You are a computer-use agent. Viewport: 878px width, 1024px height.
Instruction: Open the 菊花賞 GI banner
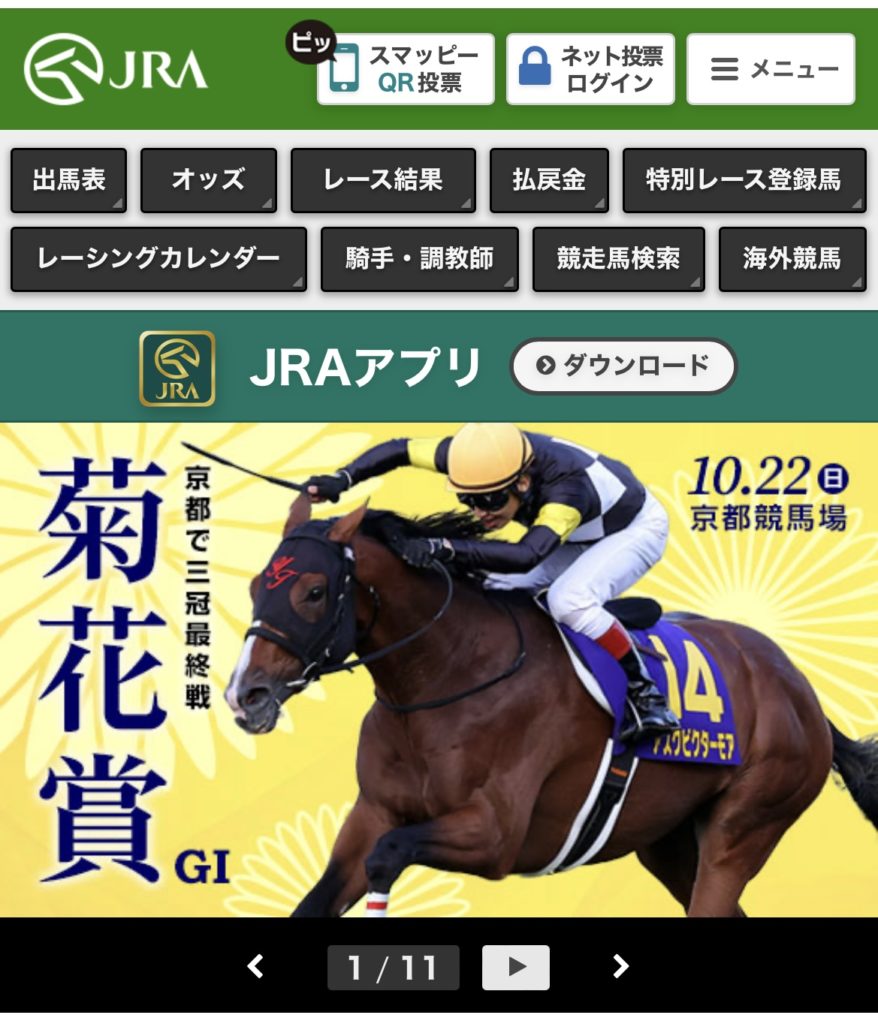click(x=439, y=668)
